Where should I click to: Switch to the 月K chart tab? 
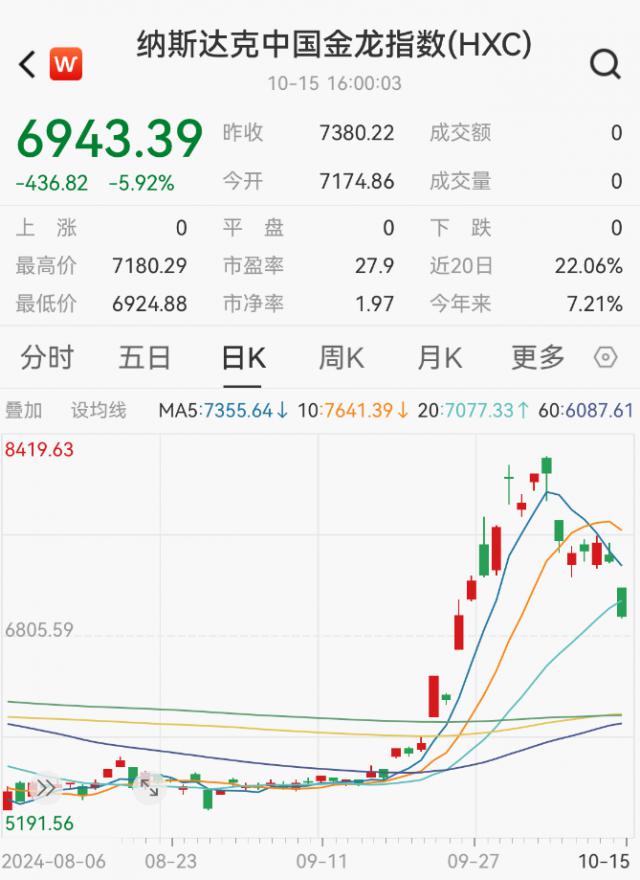click(439, 358)
